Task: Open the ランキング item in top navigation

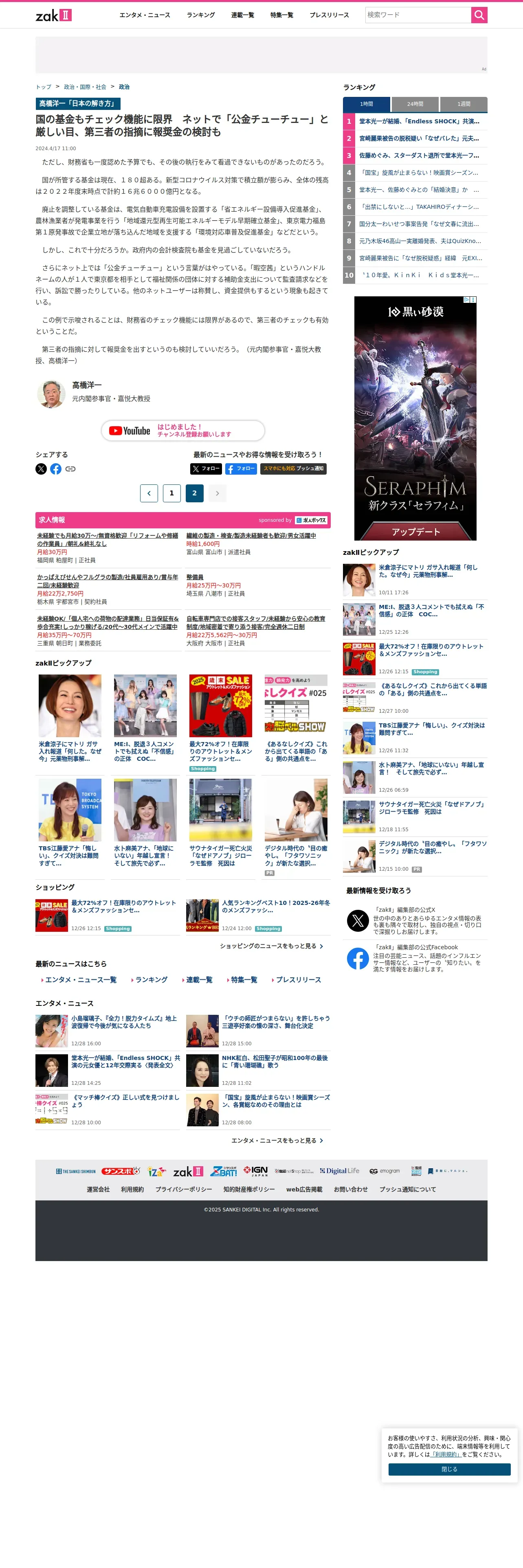Action: [x=200, y=15]
